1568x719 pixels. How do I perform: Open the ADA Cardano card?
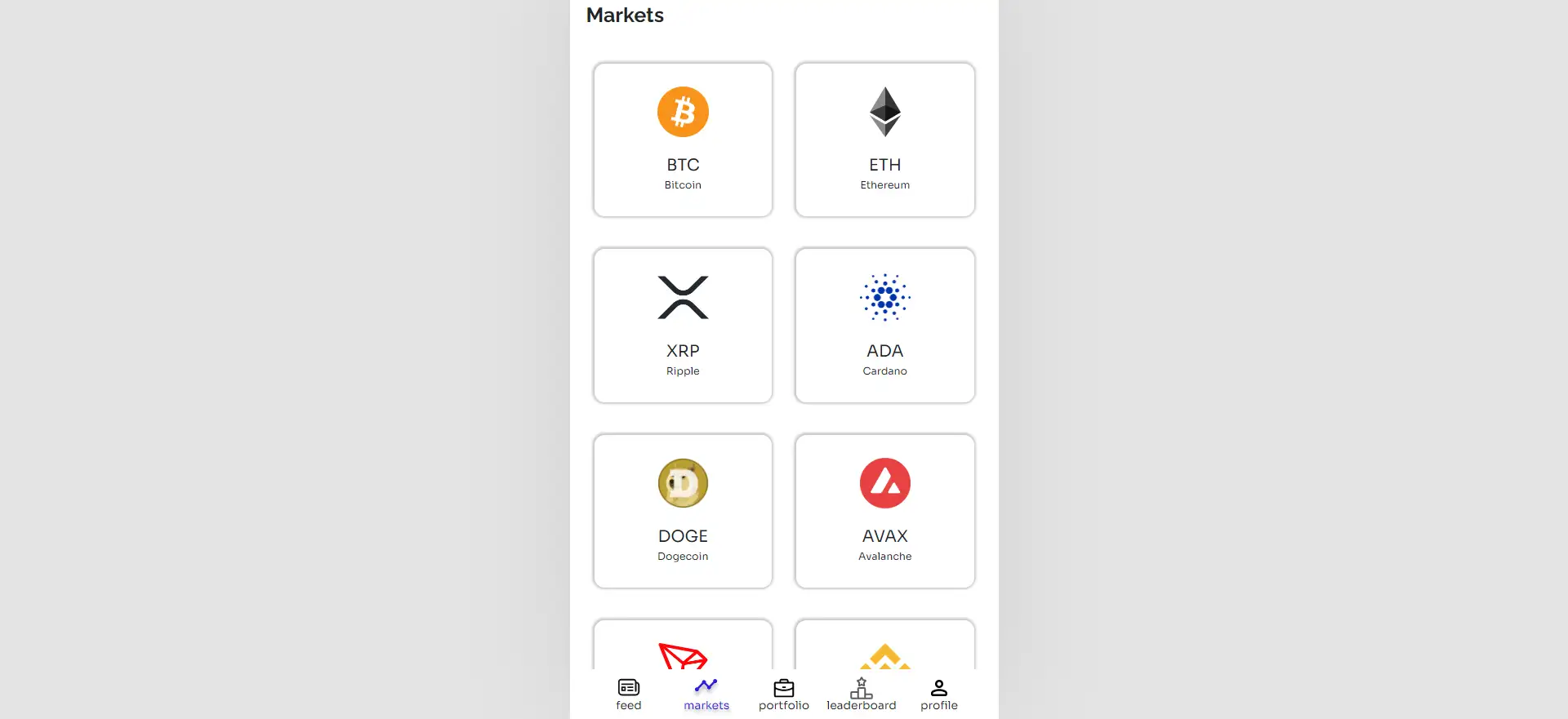(x=884, y=325)
